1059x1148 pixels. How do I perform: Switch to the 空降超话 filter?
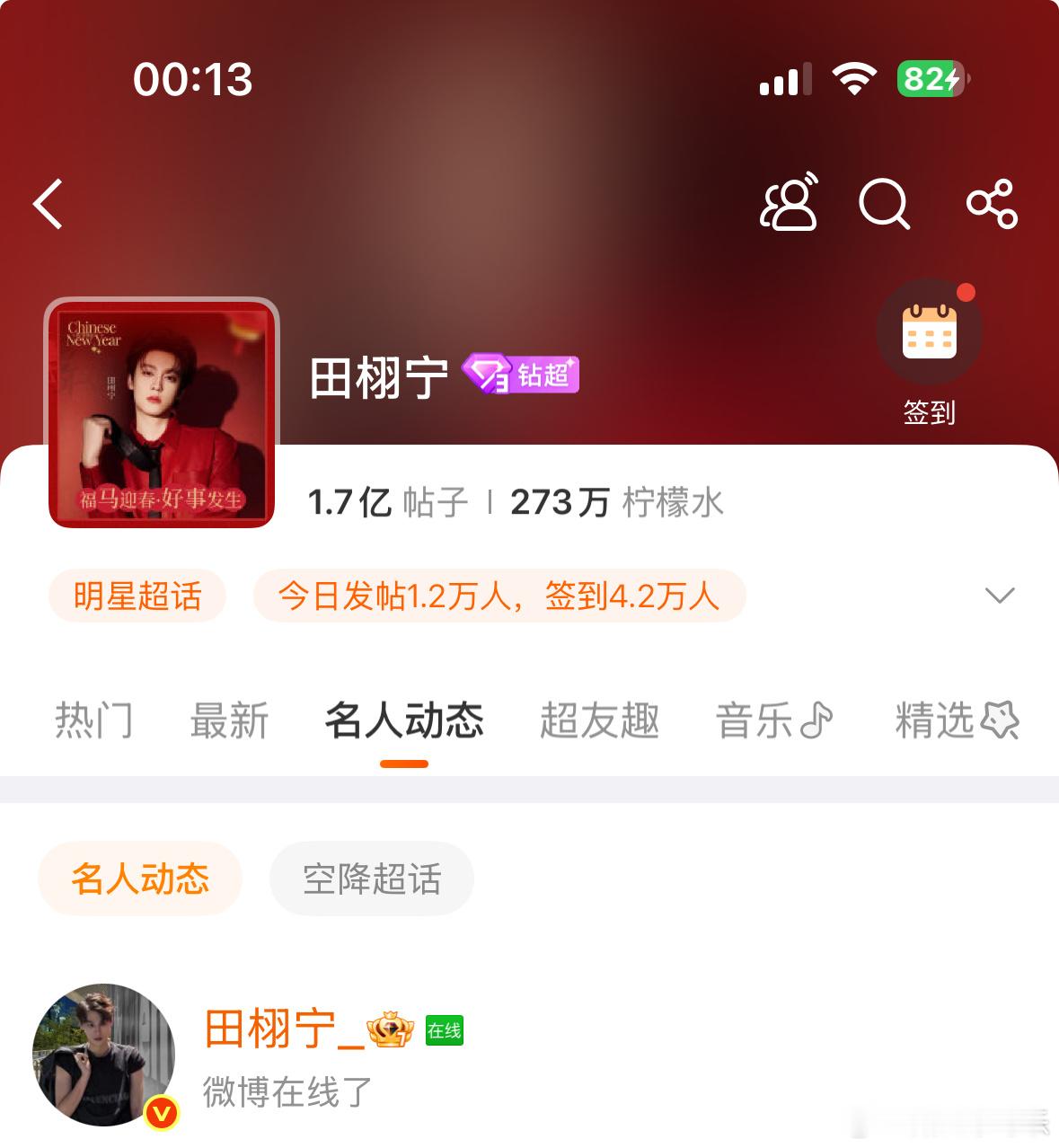click(371, 879)
